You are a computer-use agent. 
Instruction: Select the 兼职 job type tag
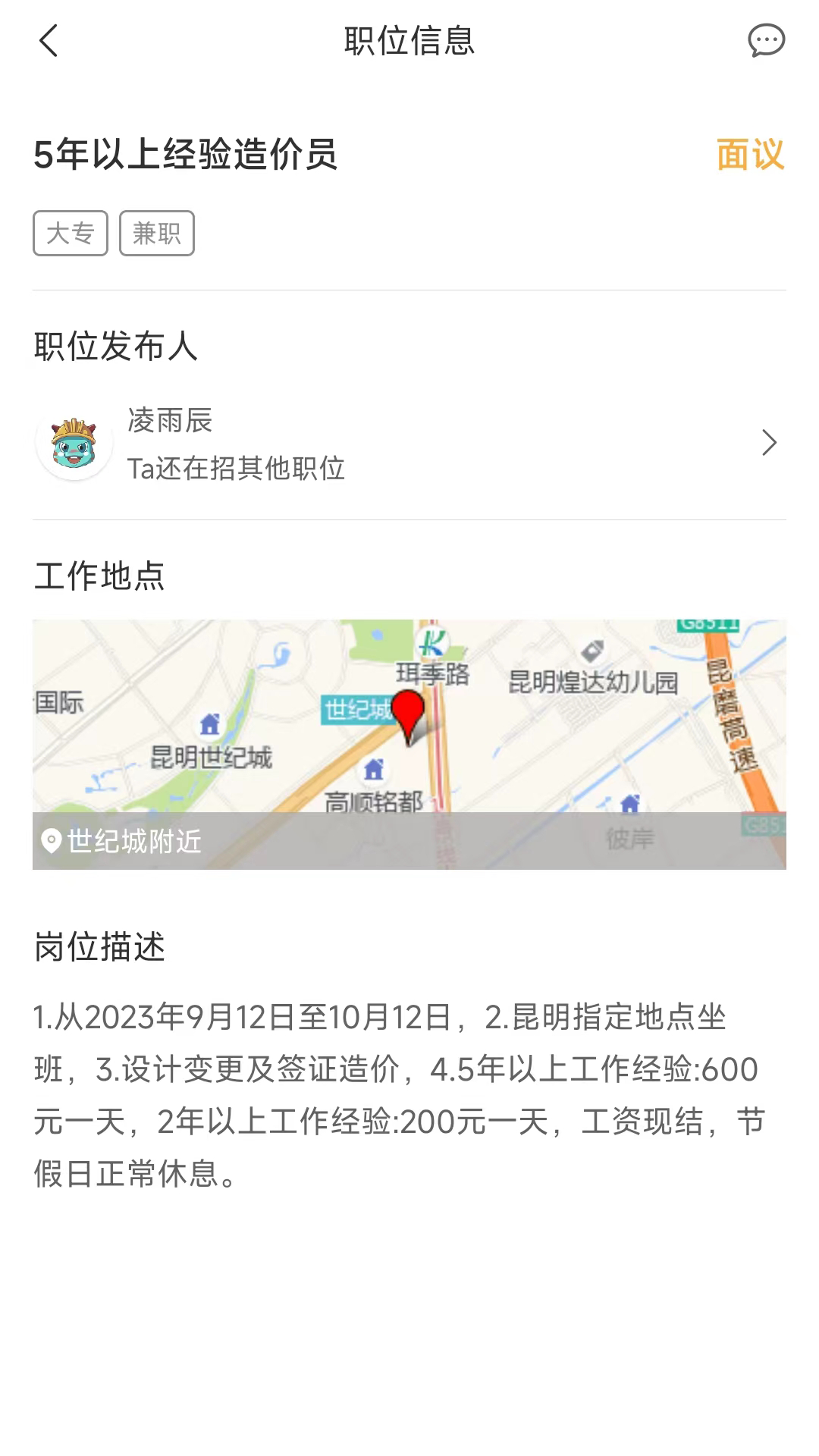[x=158, y=233]
